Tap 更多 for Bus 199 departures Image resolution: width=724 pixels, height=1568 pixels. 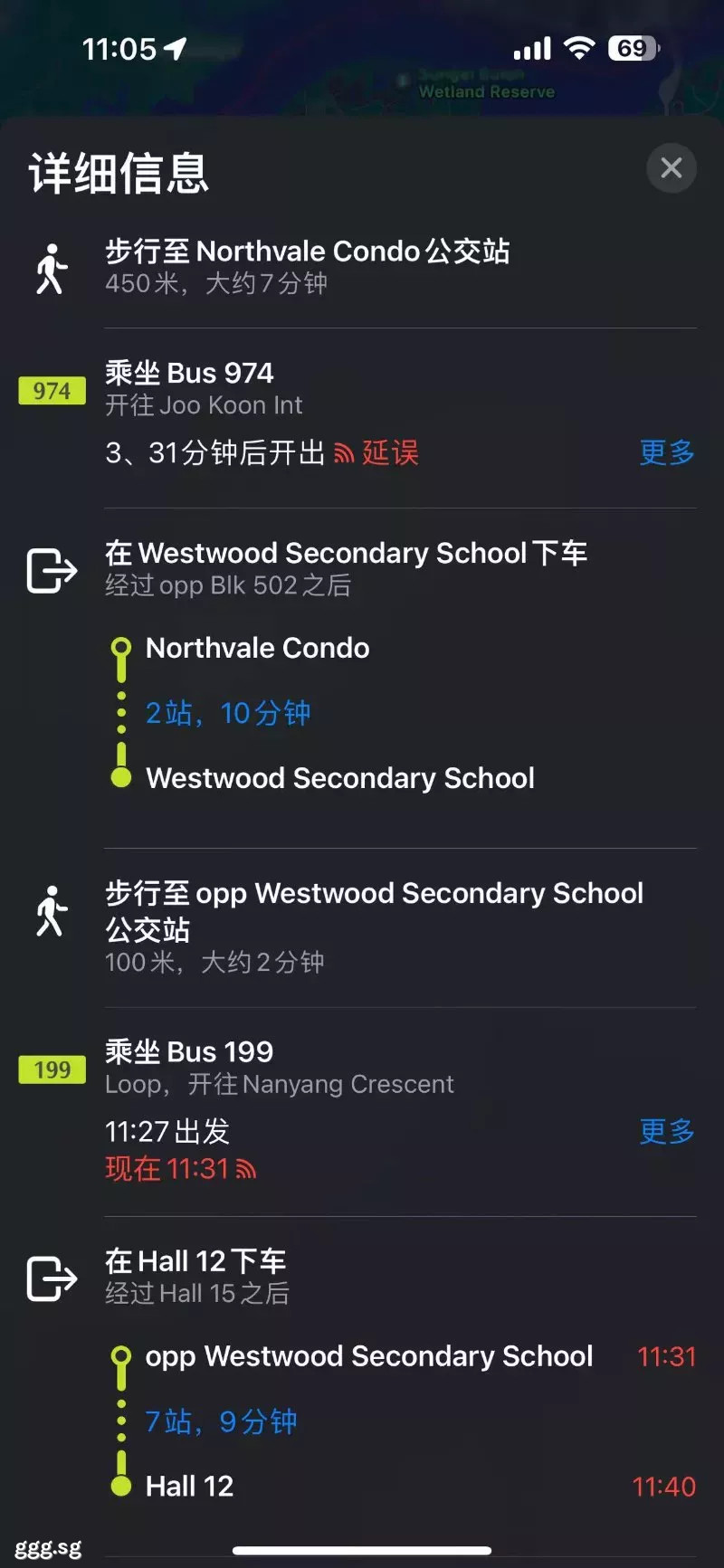coord(667,1131)
